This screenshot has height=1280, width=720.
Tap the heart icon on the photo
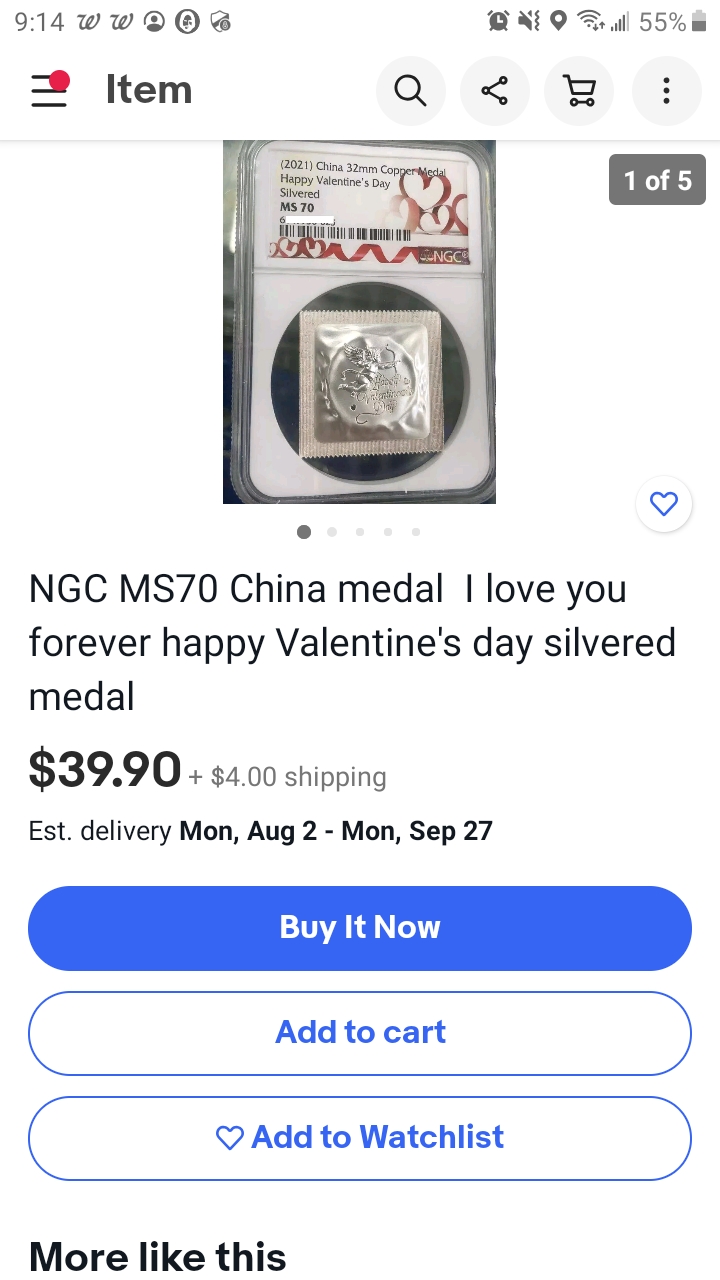[x=664, y=505]
